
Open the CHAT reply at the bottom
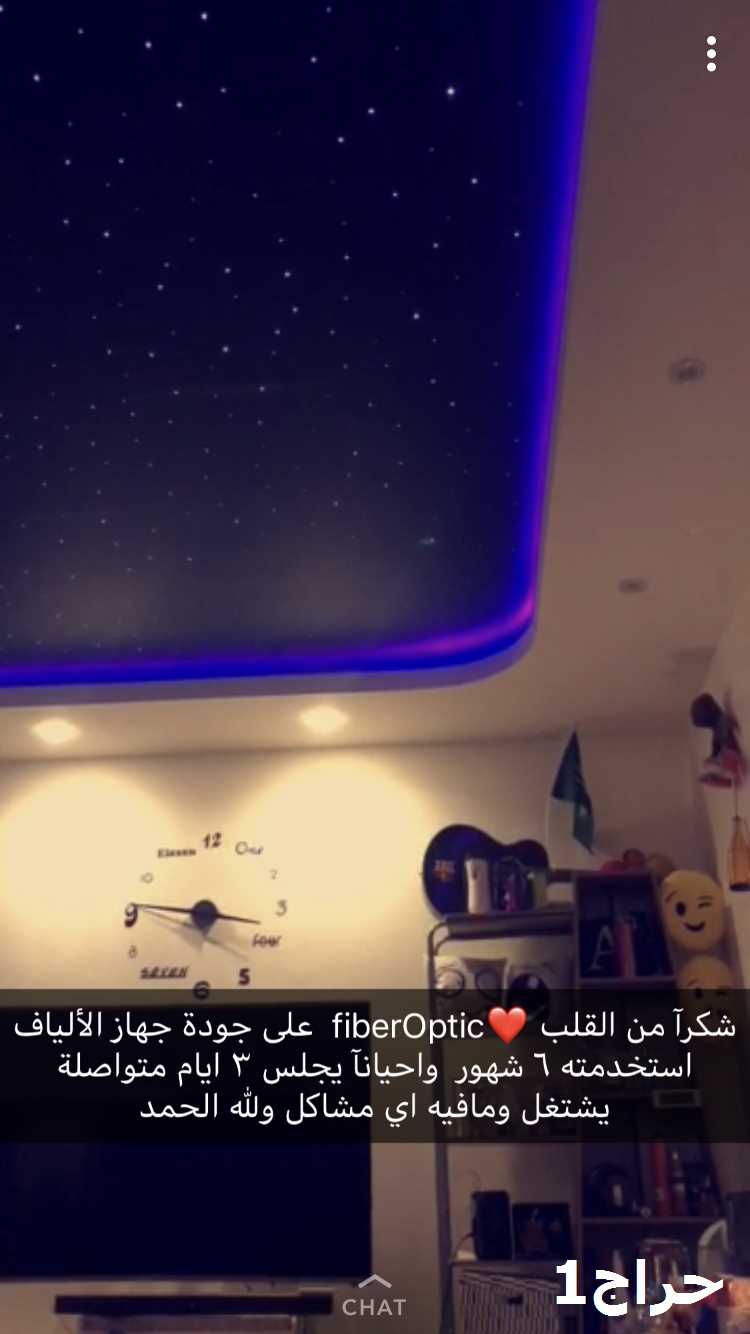coord(374,1296)
